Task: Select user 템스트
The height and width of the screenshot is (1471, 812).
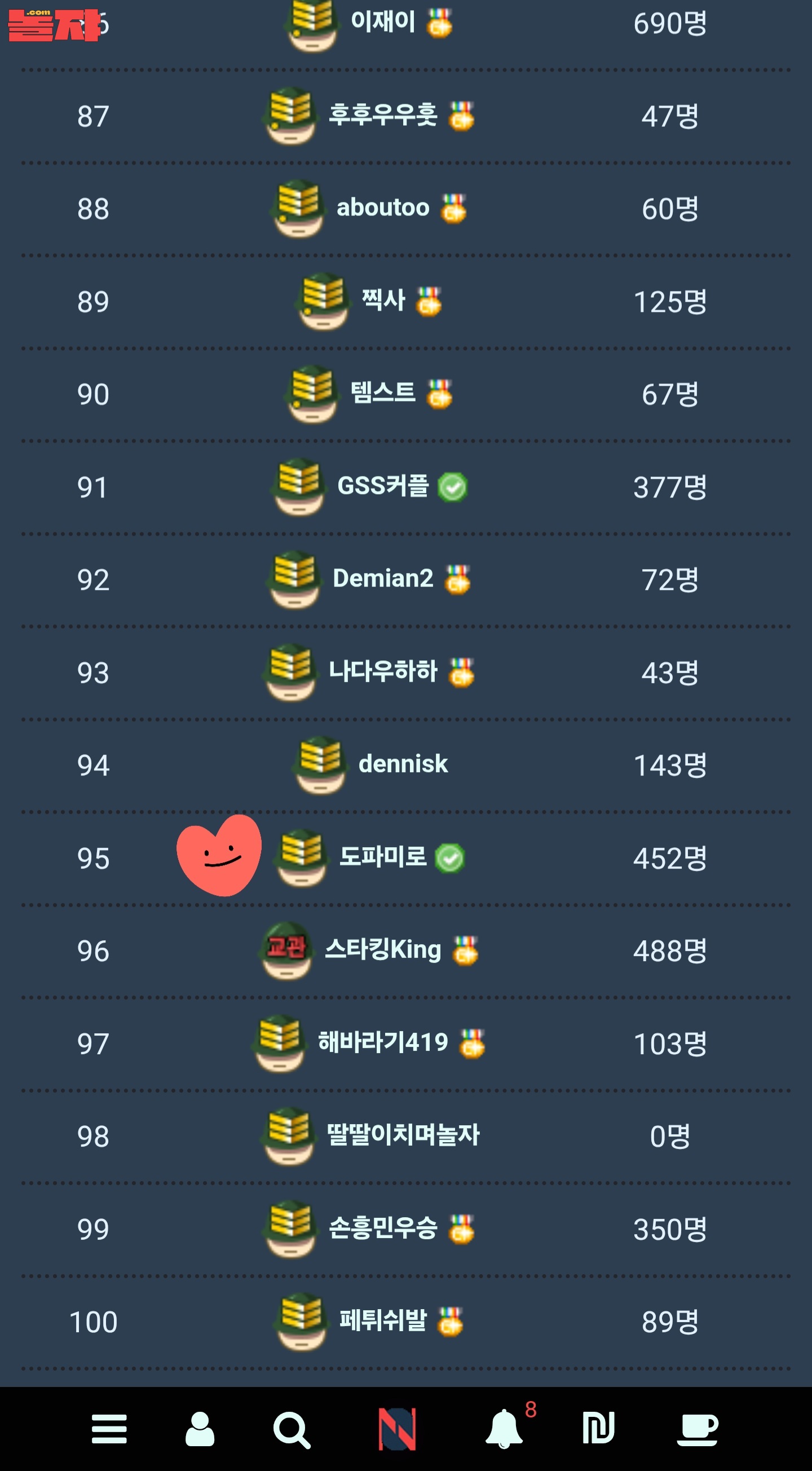Action: (383, 393)
